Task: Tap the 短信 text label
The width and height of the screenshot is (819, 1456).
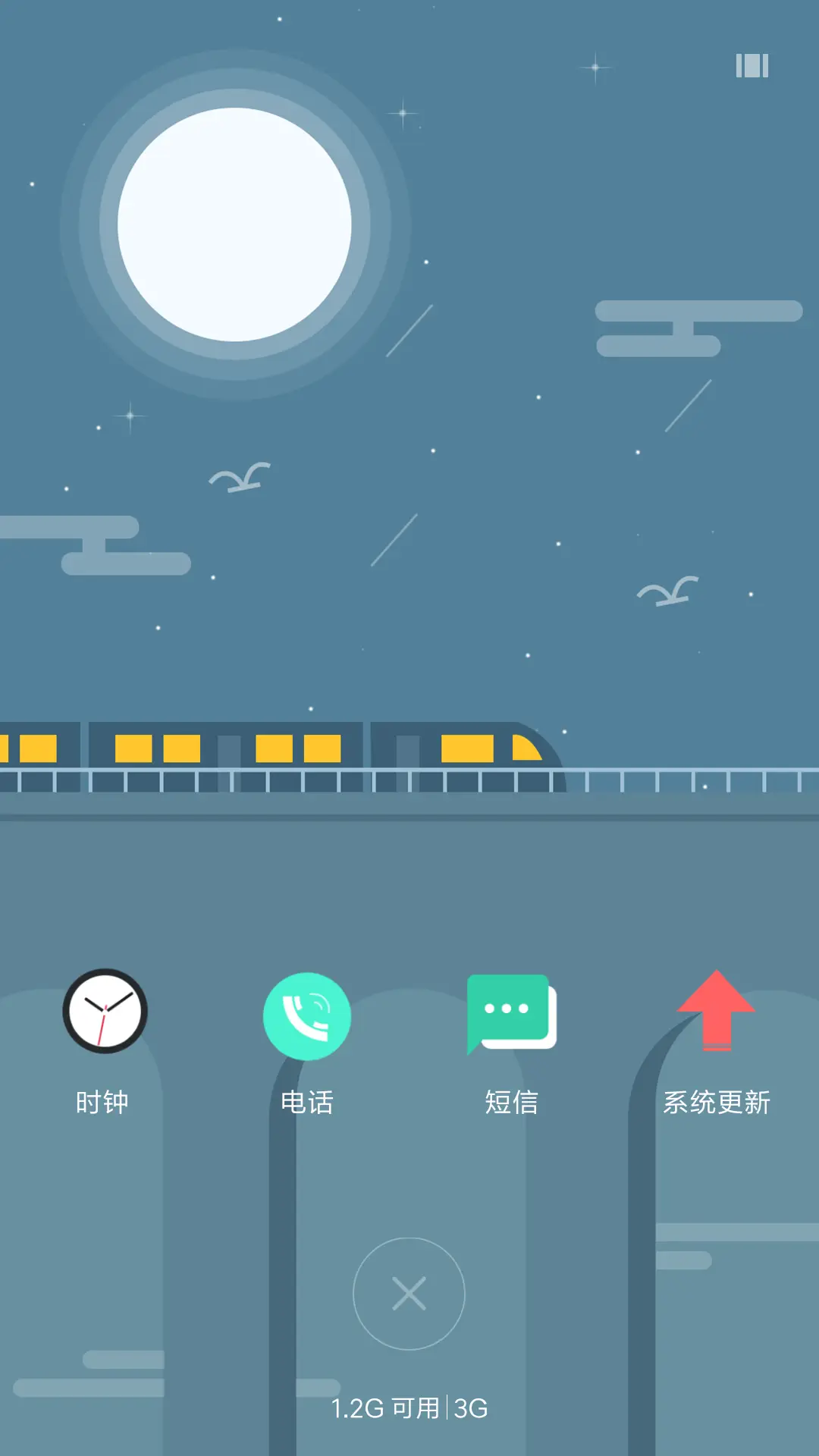Action: tap(511, 1102)
